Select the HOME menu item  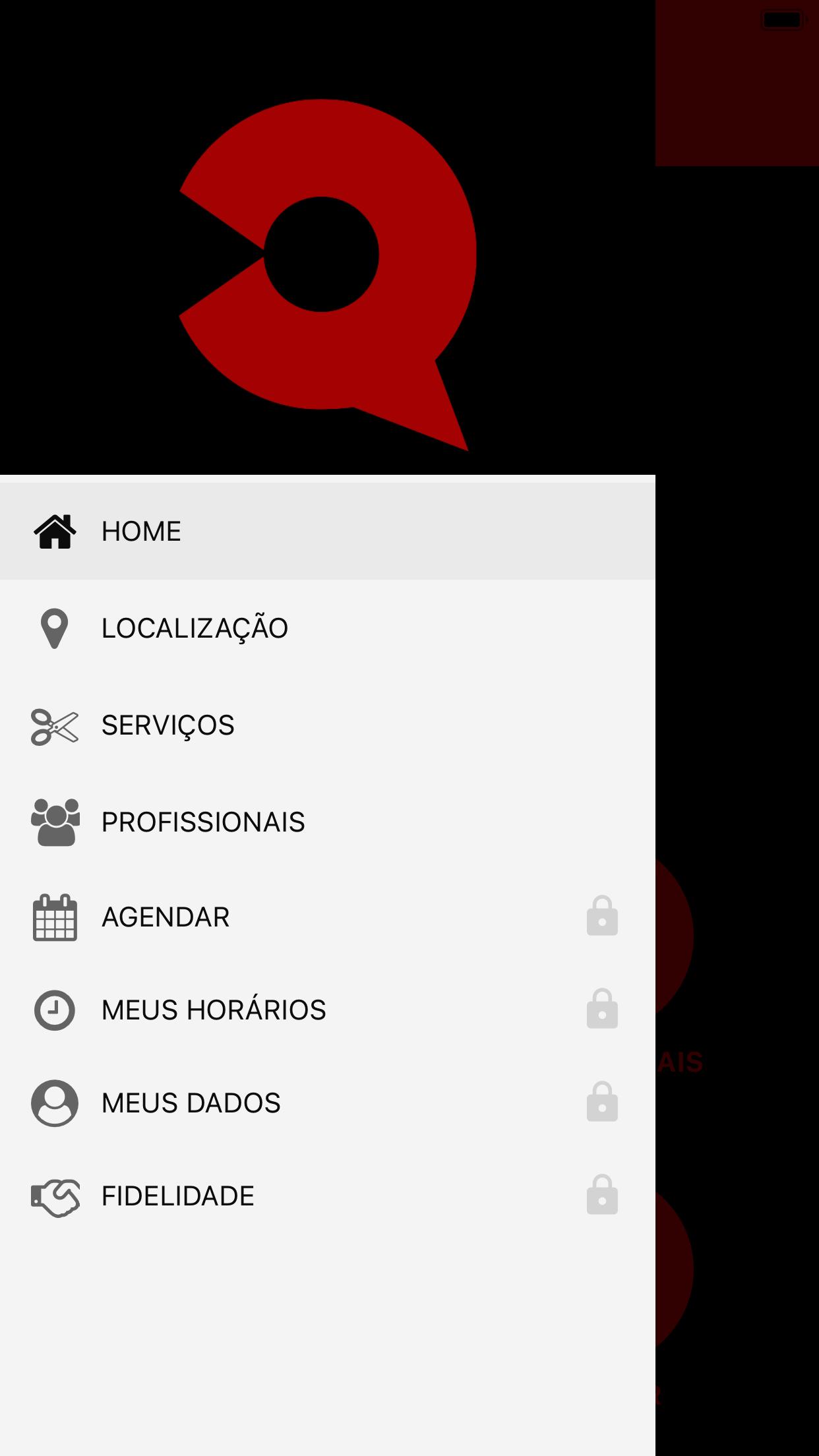pos(328,531)
